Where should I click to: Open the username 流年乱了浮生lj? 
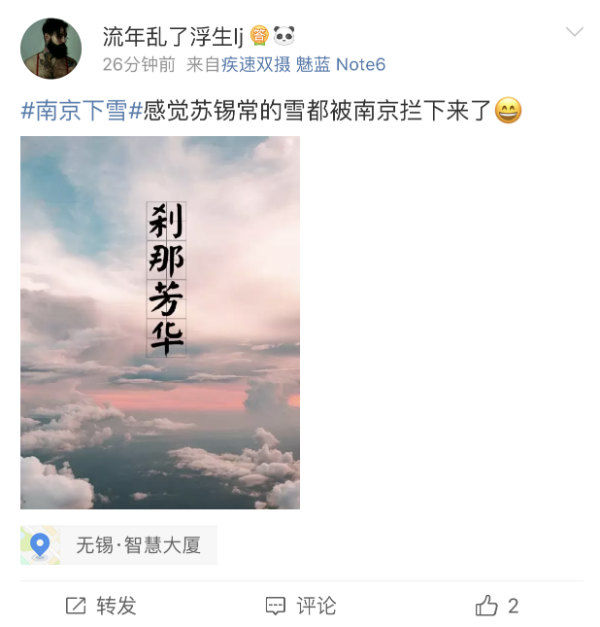[x=173, y=36]
